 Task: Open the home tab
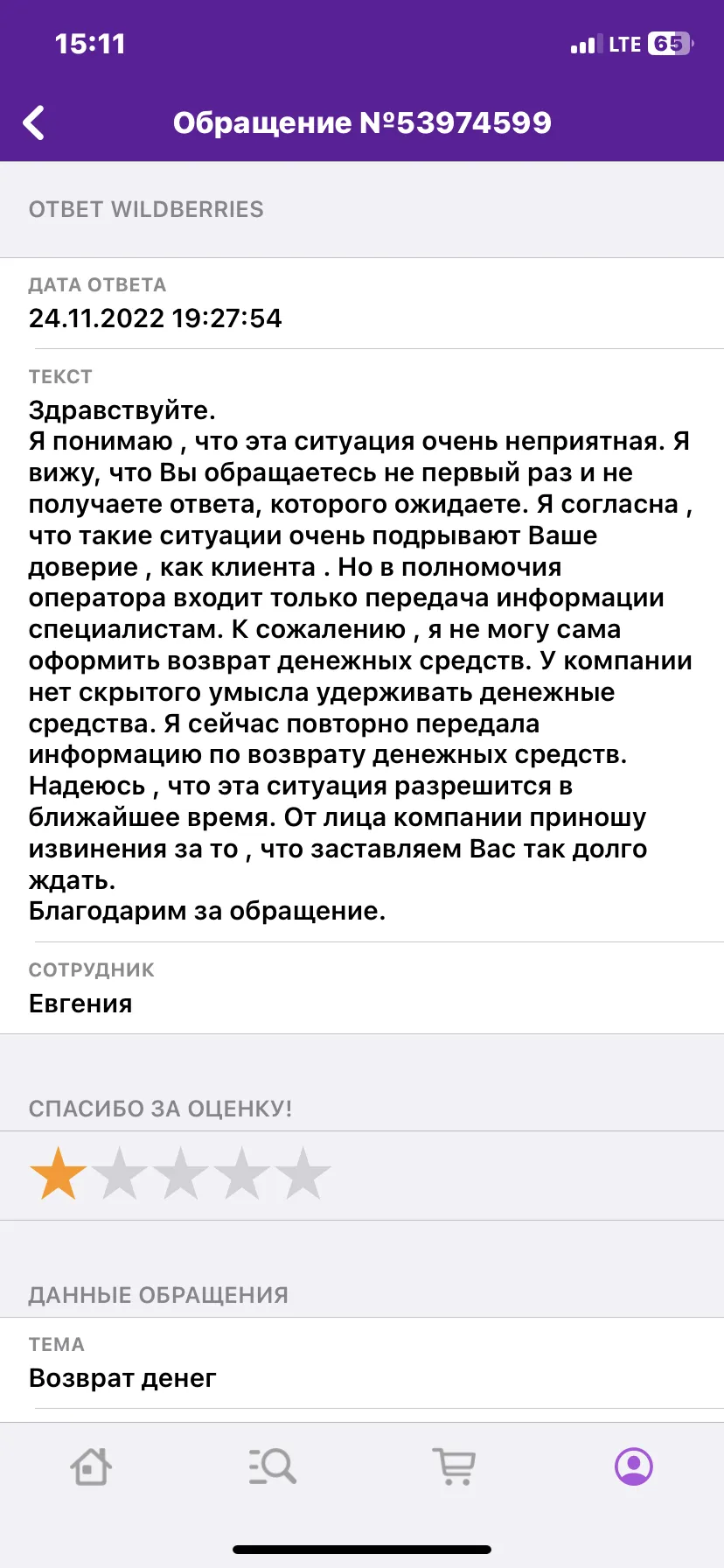91,1466
